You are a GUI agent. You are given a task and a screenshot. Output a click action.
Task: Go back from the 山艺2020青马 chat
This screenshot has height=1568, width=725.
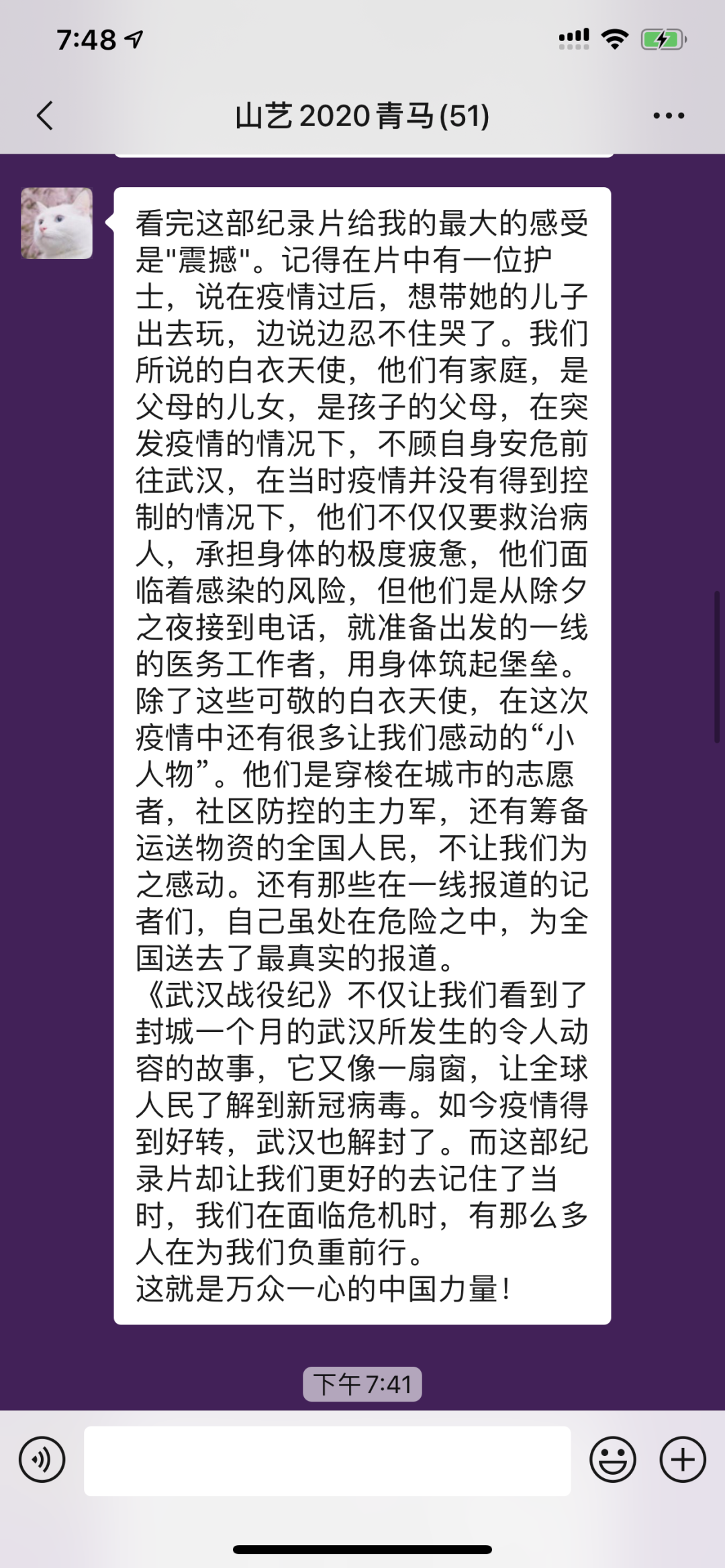45,116
